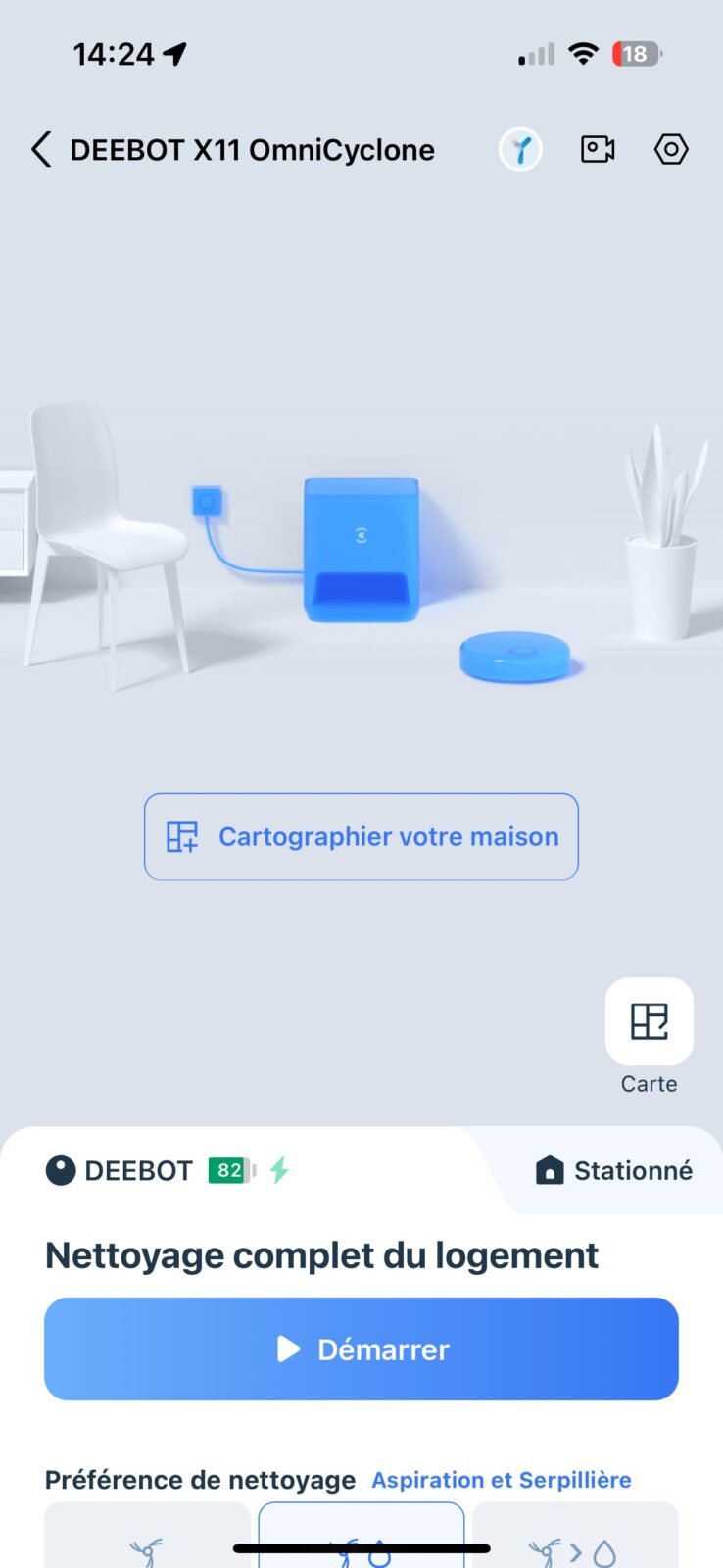
Task: Choose the vacuum-only cleaning preference
Action: (147, 1535)
